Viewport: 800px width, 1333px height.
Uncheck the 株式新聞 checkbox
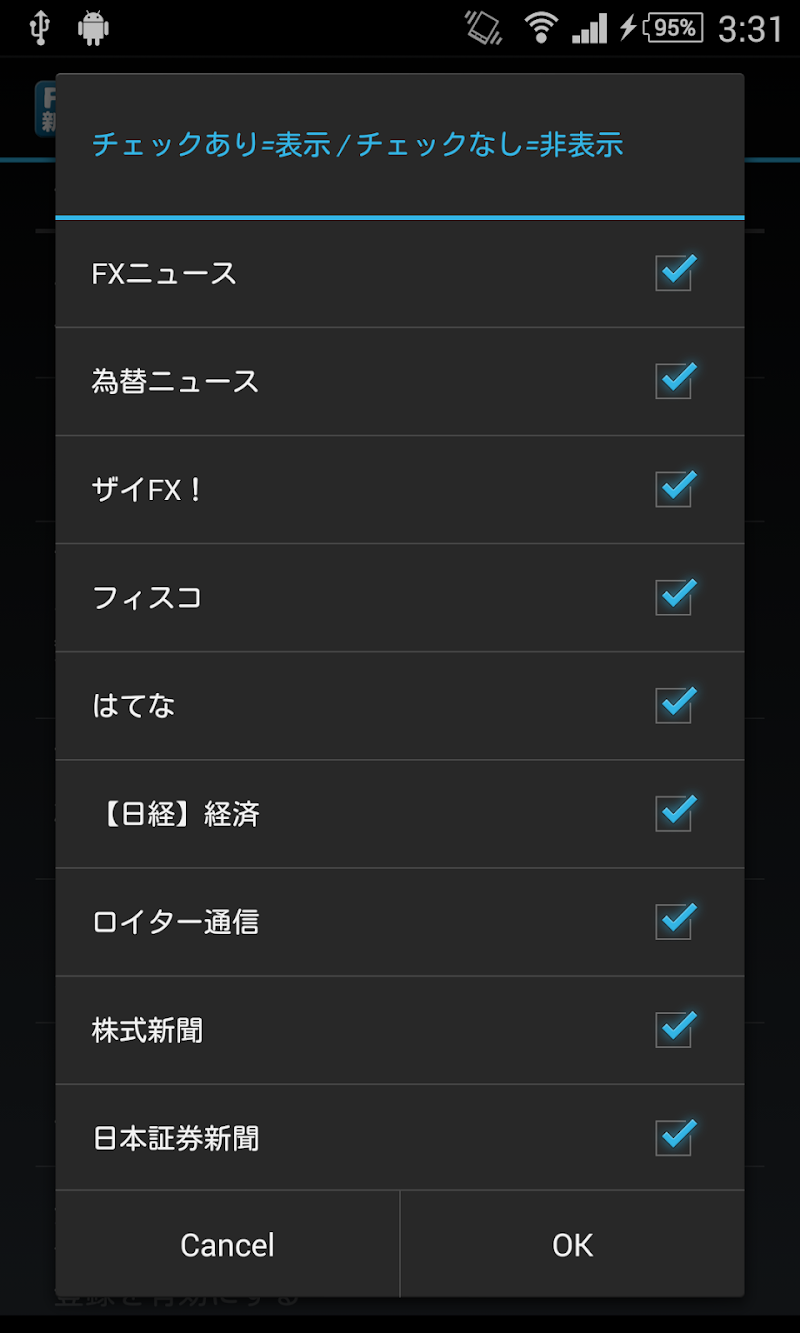point(674,1029)
